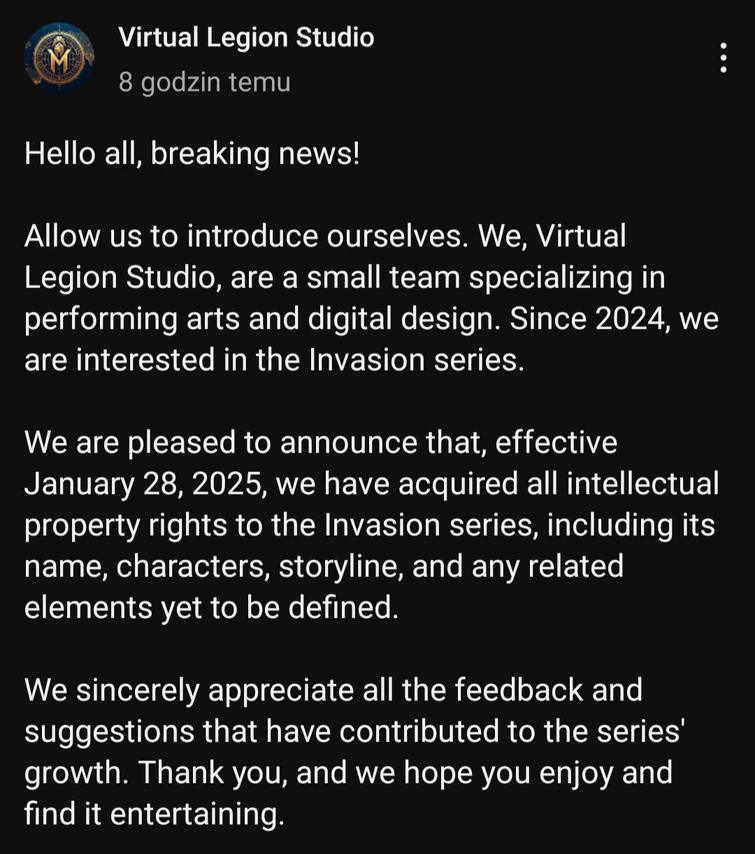Screen dimensions: 755x854
Task: Select the announcement paragraph about January 28
Action: (x=370, y=524)
